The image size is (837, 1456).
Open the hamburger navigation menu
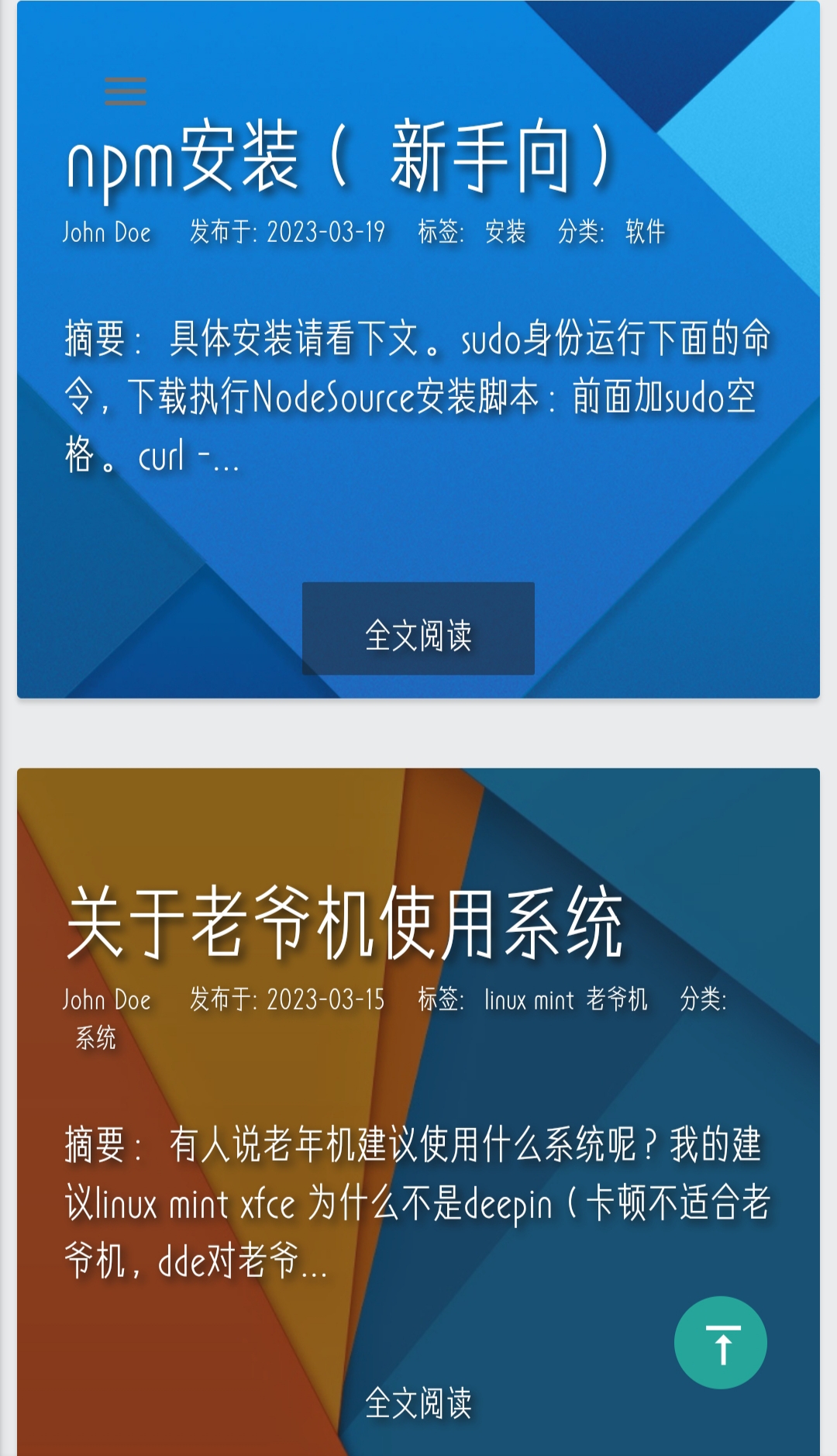coord(124,91)
